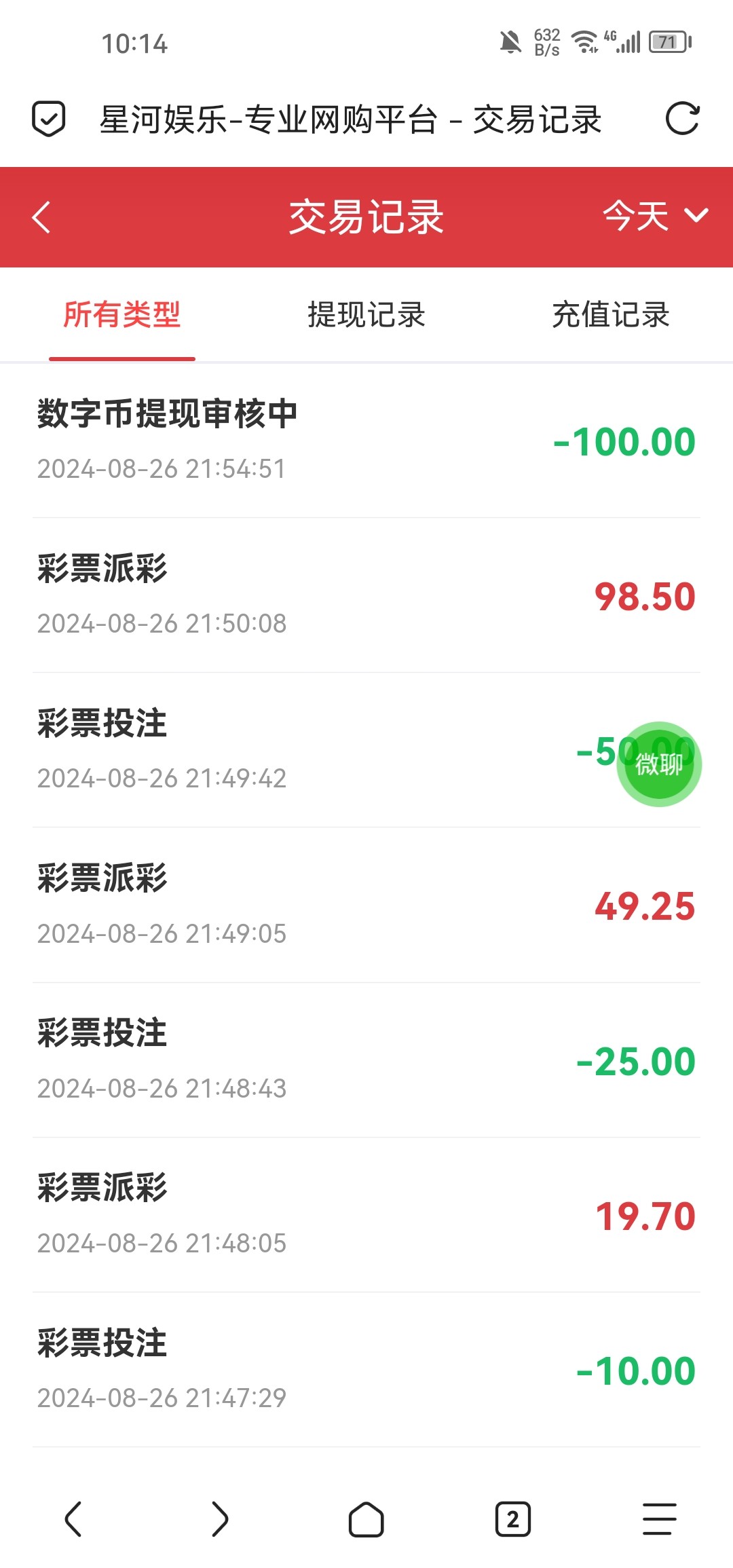Screen dimensions: 733x1568
Task: Open the browser menu
Action: coord(659,1519)
